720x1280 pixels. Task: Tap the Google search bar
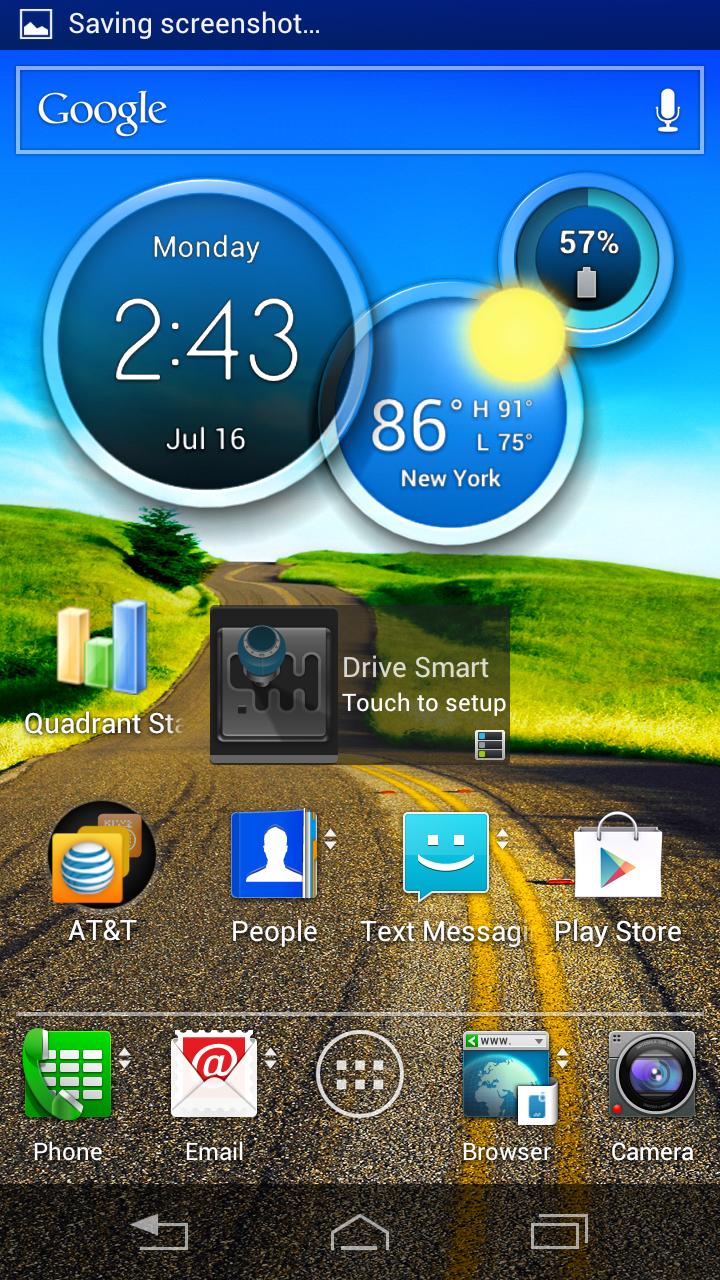pyautogui.click(x=360, y=110)
